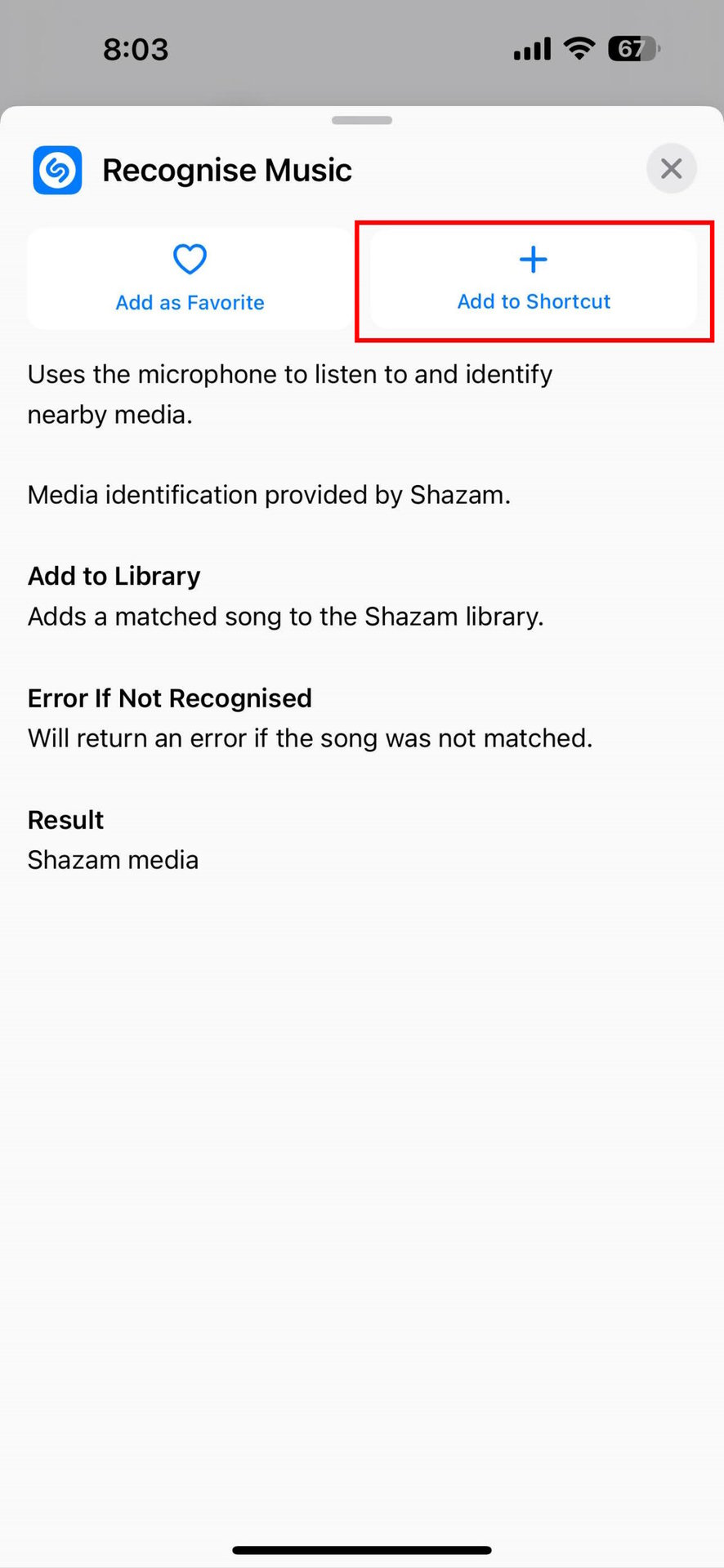724x1568 pixels.
Task: Close the Recognise Music sheet
Action: [x=671, y=169]
